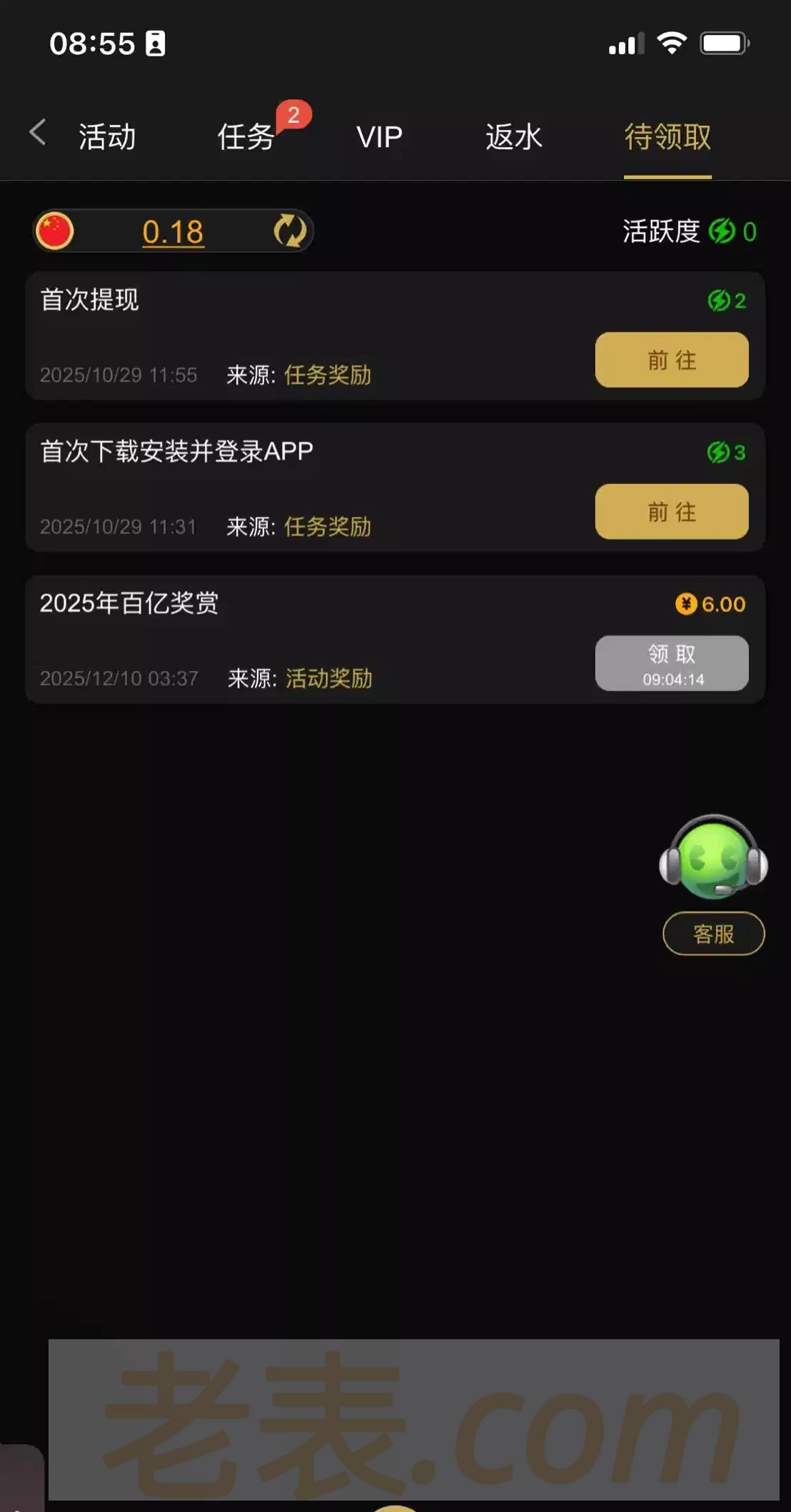Claim the 2025年百亿奖赏 reward with 领取
Viewport: 791px width, 1512px height.
pyautogui.click(x=671, y=663)
